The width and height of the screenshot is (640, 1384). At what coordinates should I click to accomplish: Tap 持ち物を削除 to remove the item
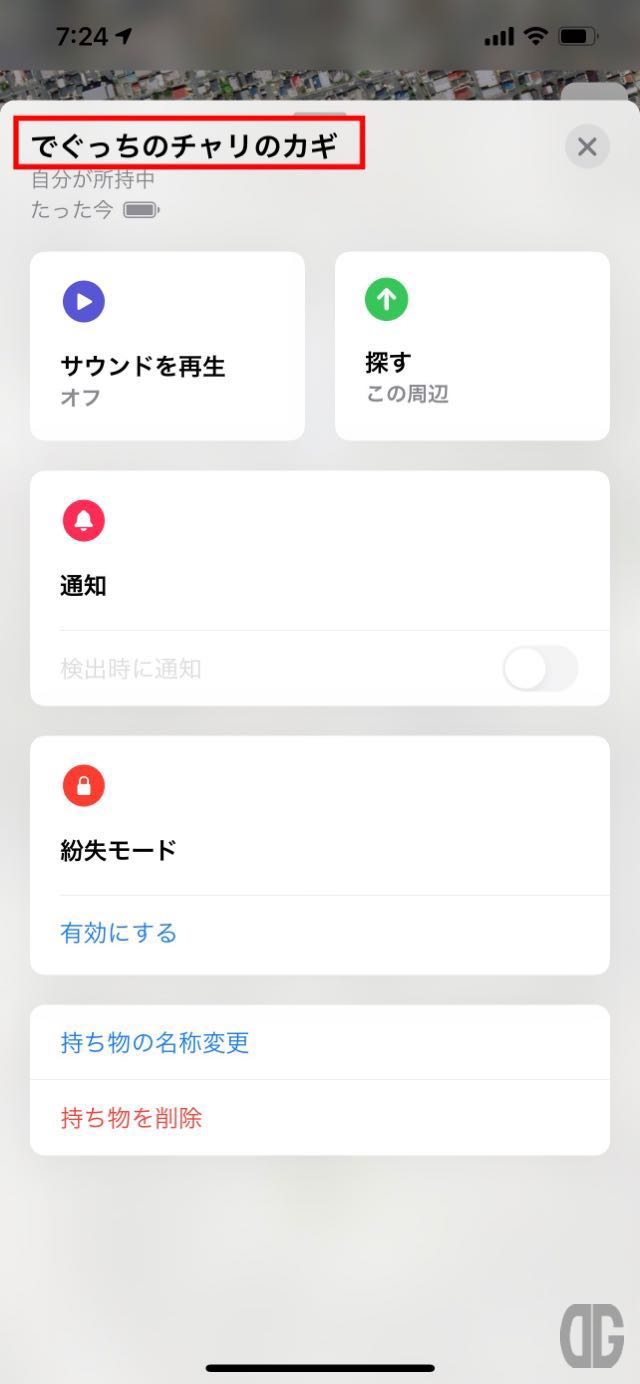click(320, 1118)
